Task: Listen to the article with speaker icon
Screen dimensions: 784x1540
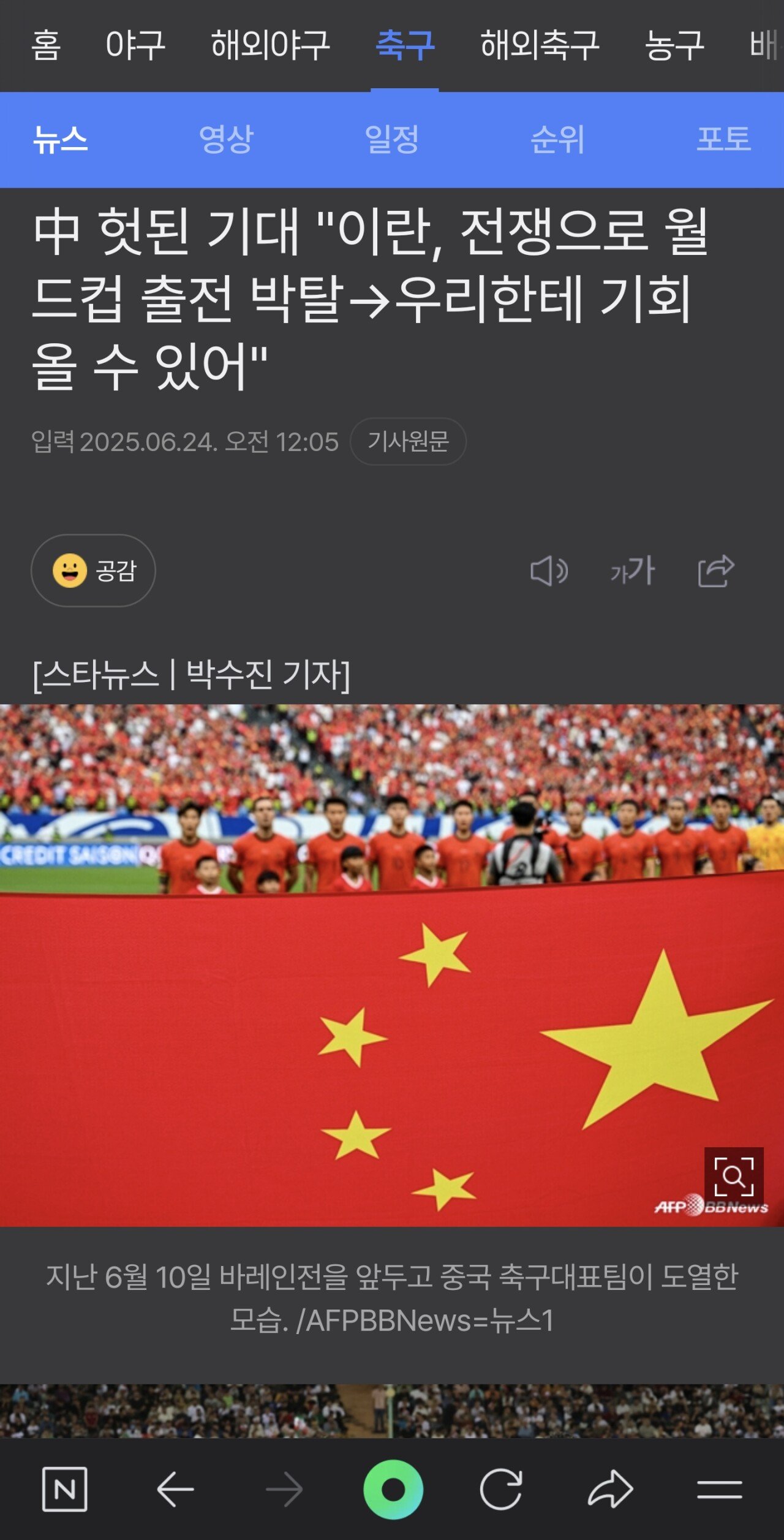Action: [x=549, y=571]
